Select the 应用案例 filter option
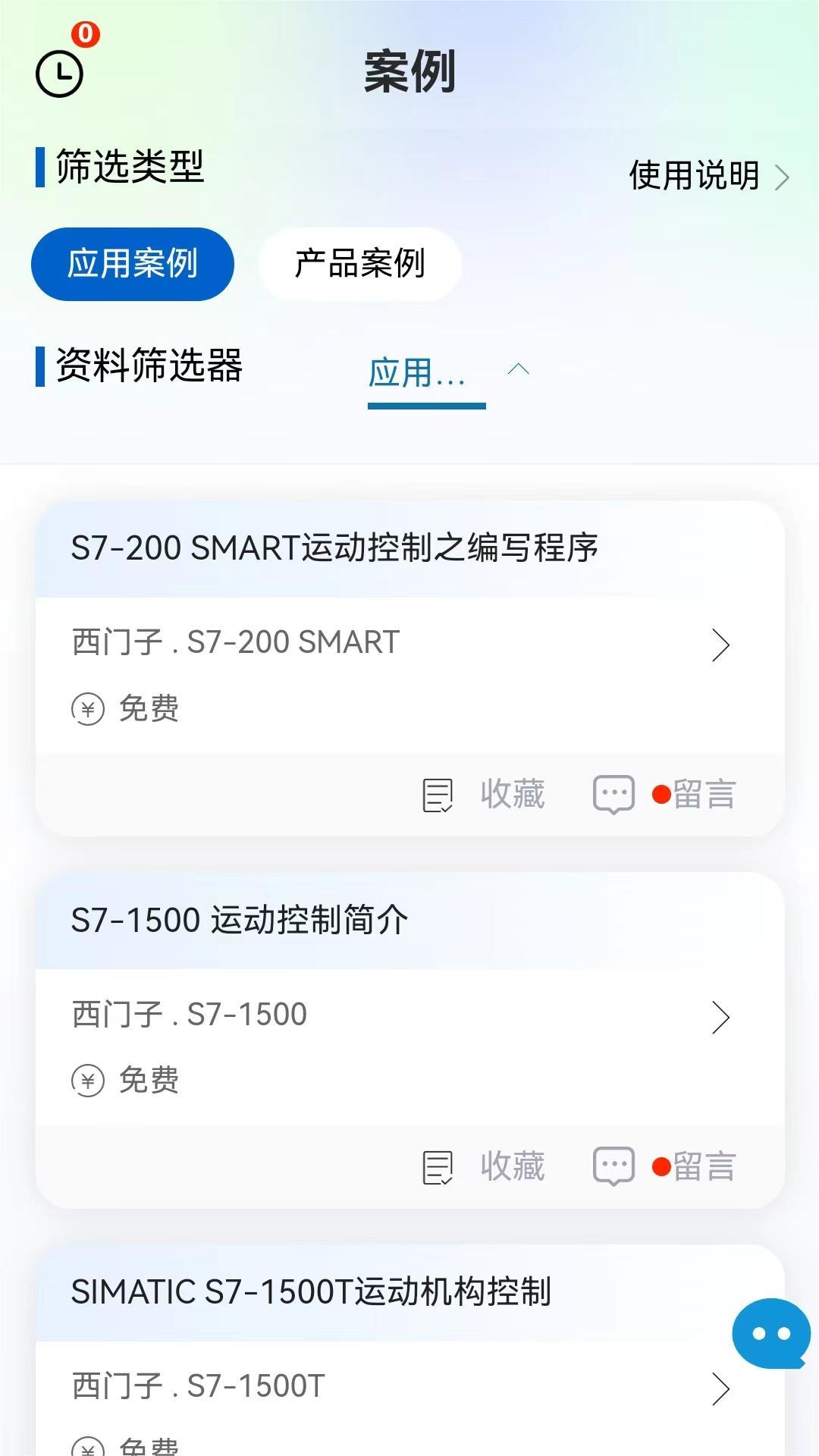 132,263
